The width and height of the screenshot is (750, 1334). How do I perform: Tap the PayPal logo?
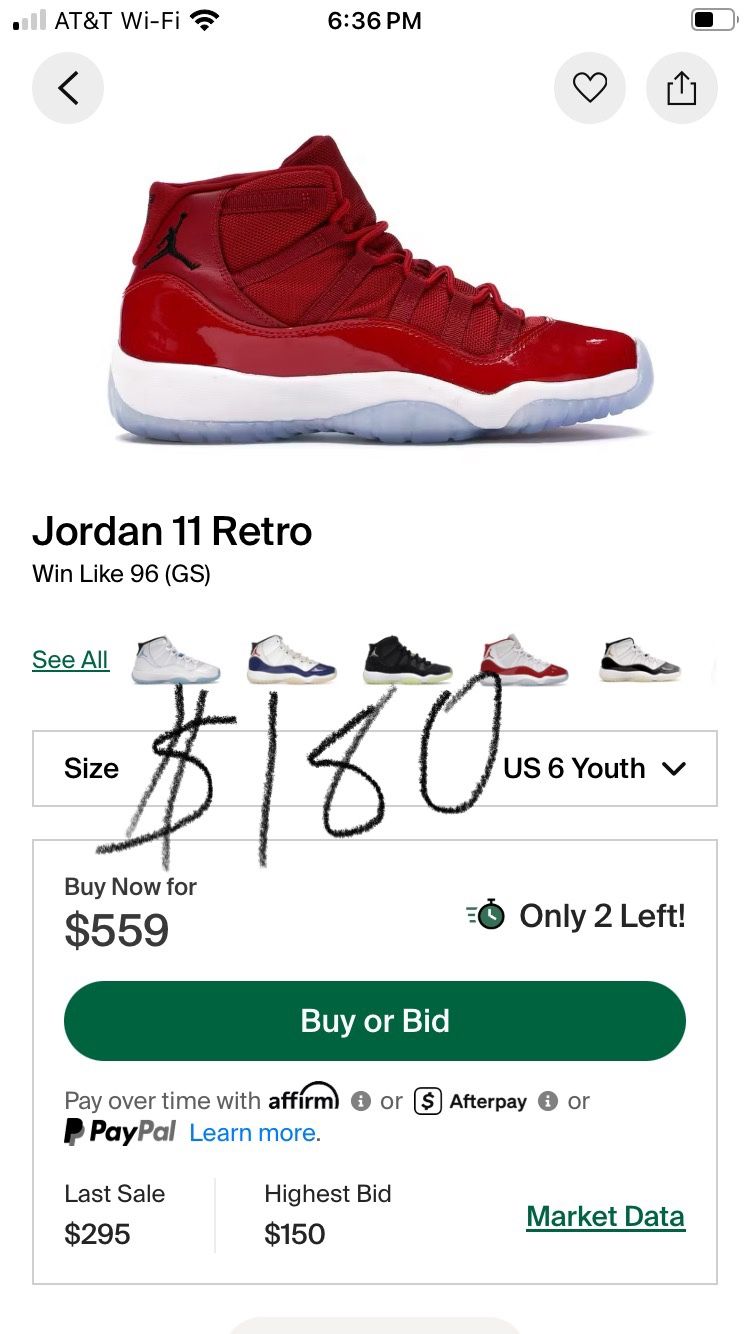(119, 1130)
